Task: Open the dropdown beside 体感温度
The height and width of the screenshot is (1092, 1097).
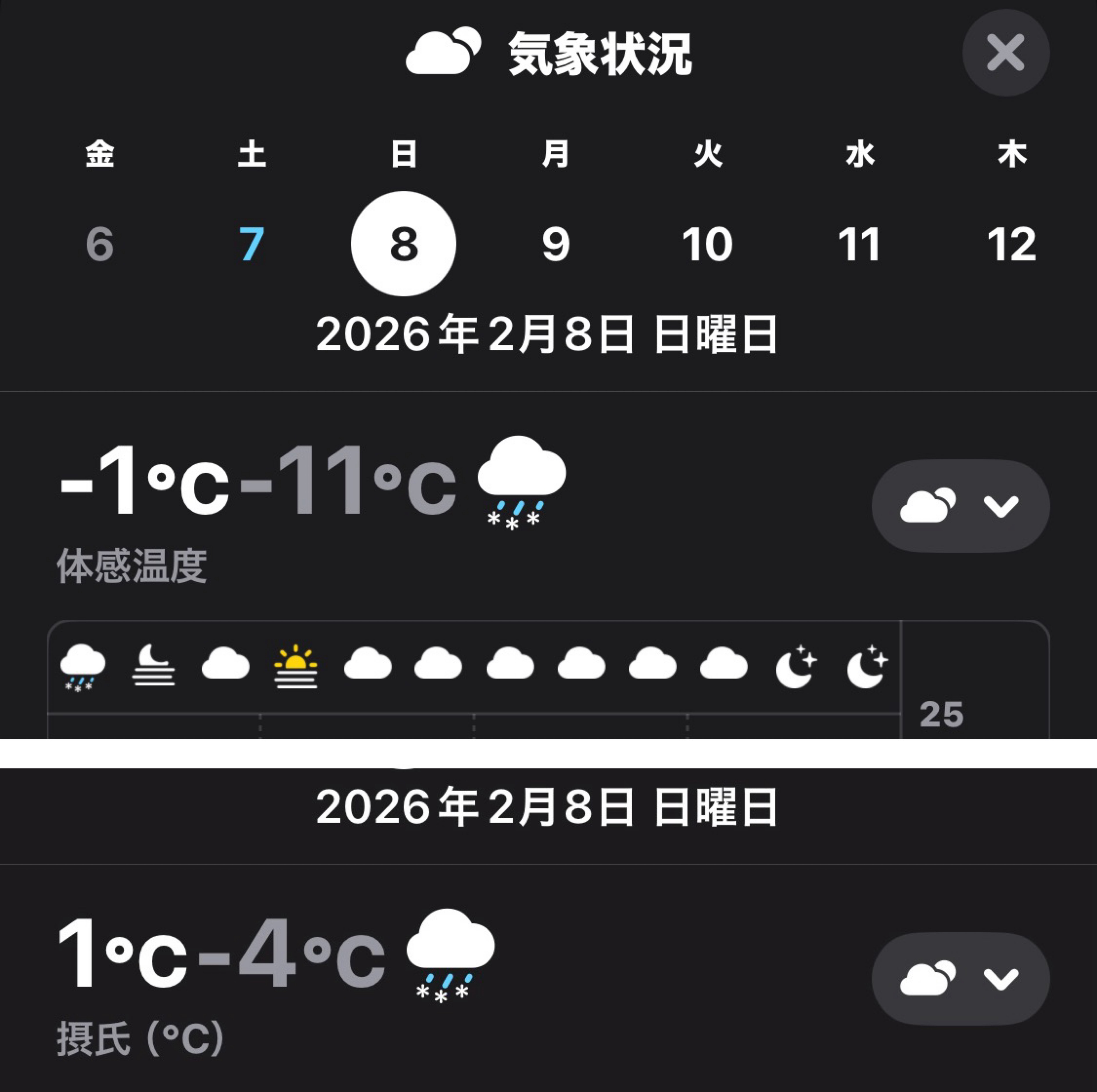Action: [x=960, y=505]
